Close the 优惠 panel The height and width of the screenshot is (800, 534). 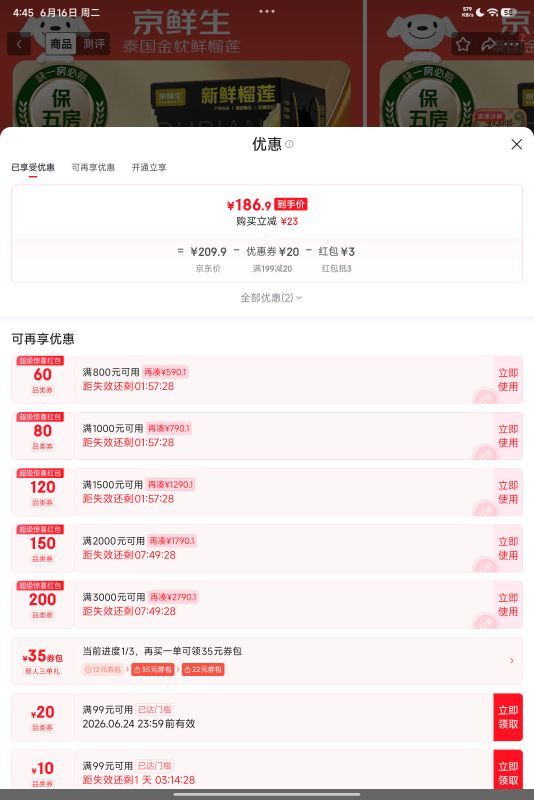point(516,144)
